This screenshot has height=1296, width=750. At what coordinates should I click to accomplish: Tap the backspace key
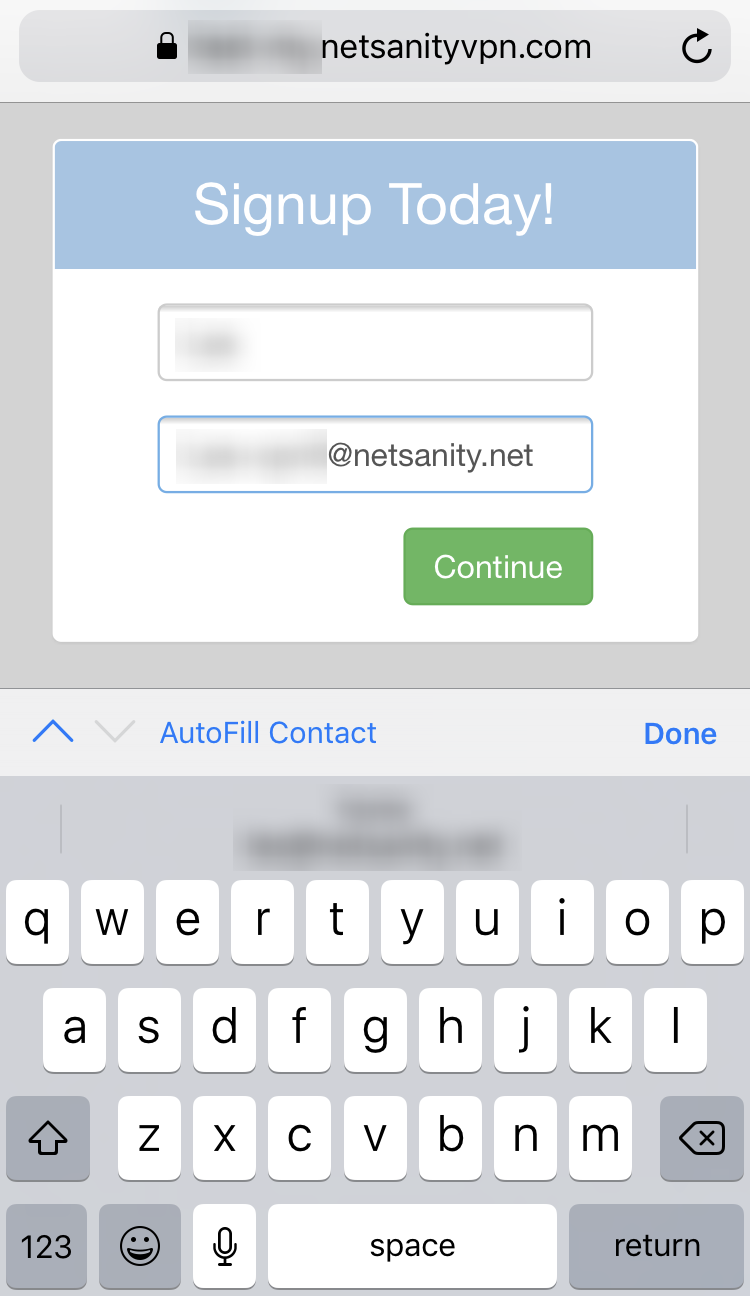[701, 1137]
